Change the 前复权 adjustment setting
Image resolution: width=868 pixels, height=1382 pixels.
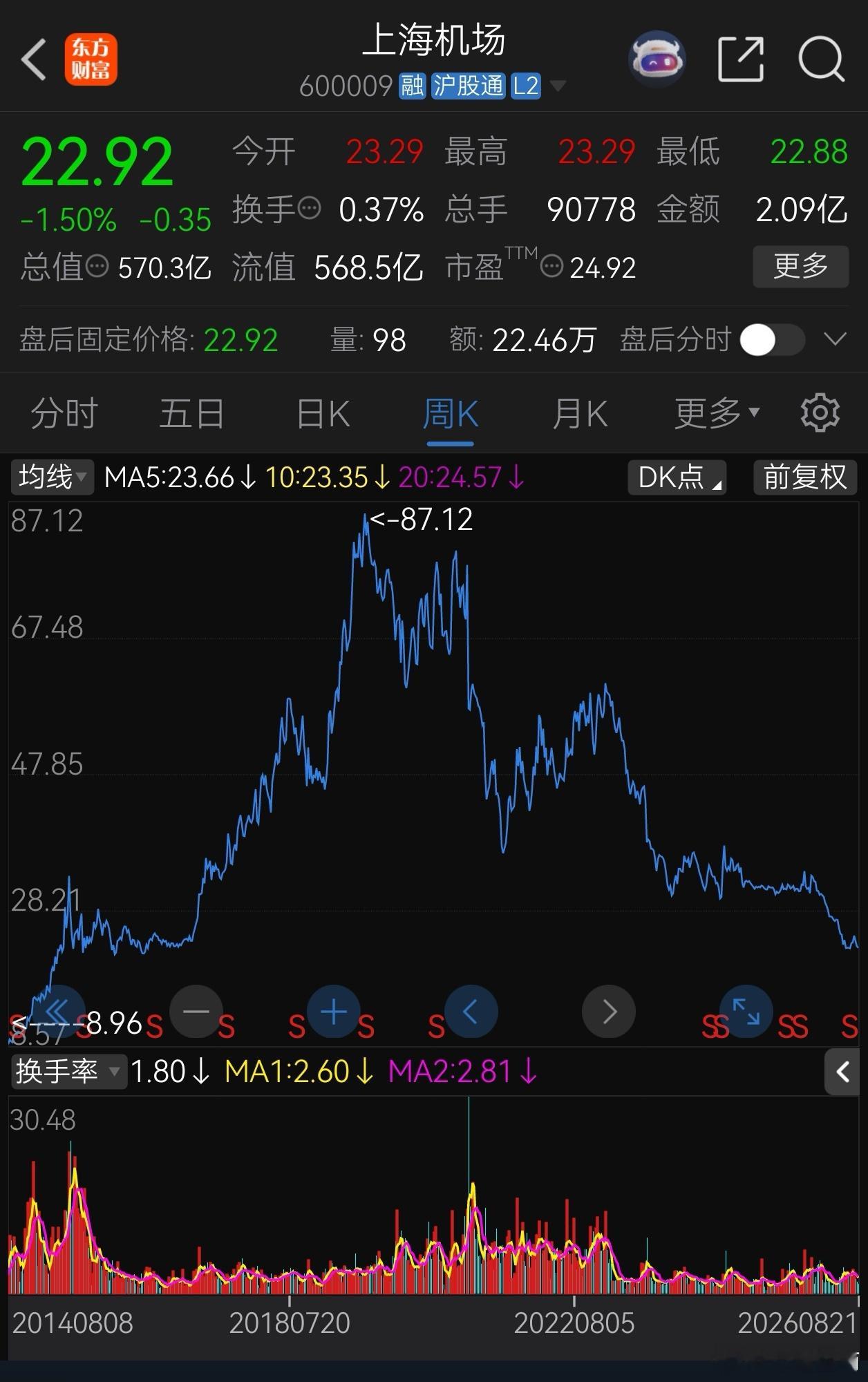click(805, 477)
